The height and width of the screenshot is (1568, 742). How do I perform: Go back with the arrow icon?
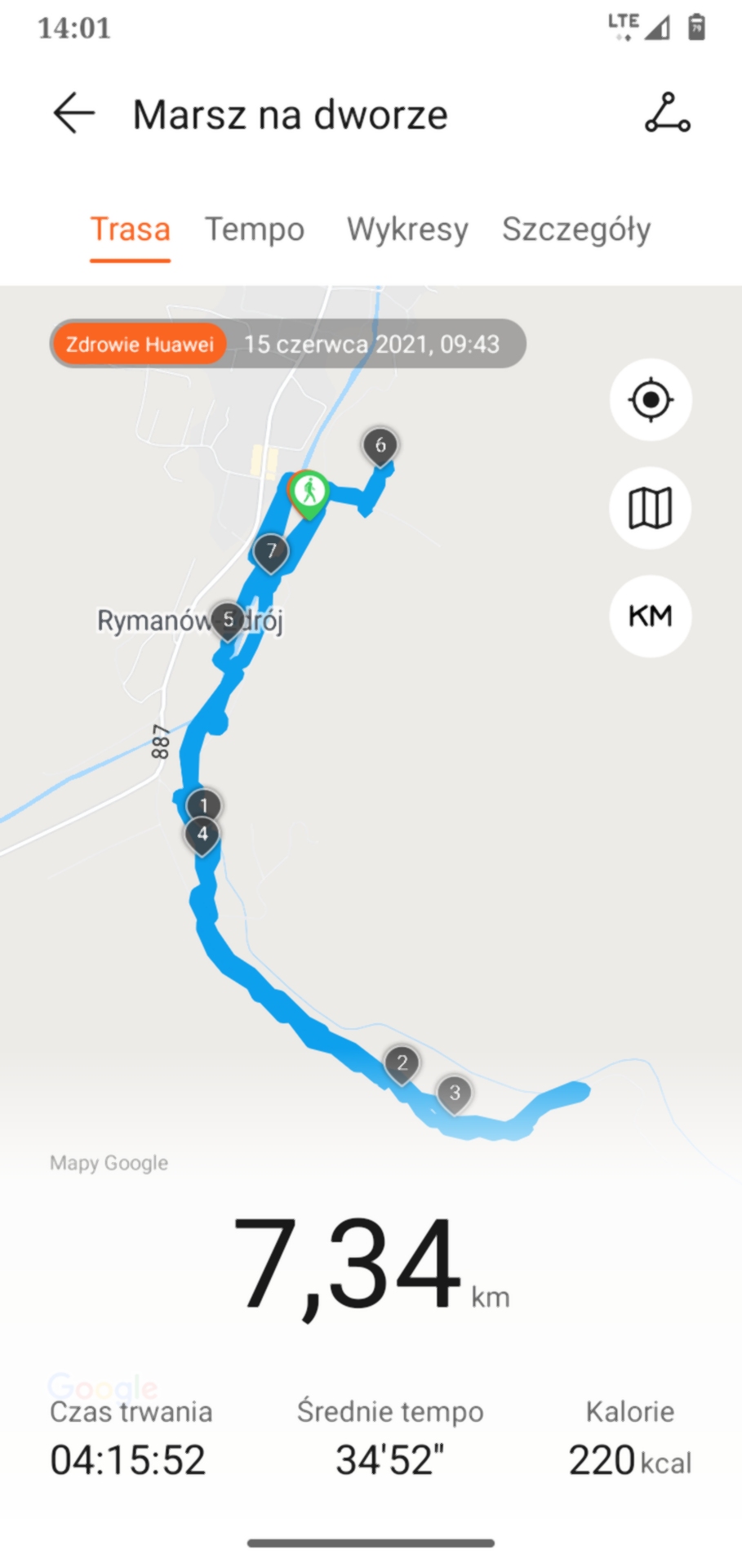pos(74,113)
